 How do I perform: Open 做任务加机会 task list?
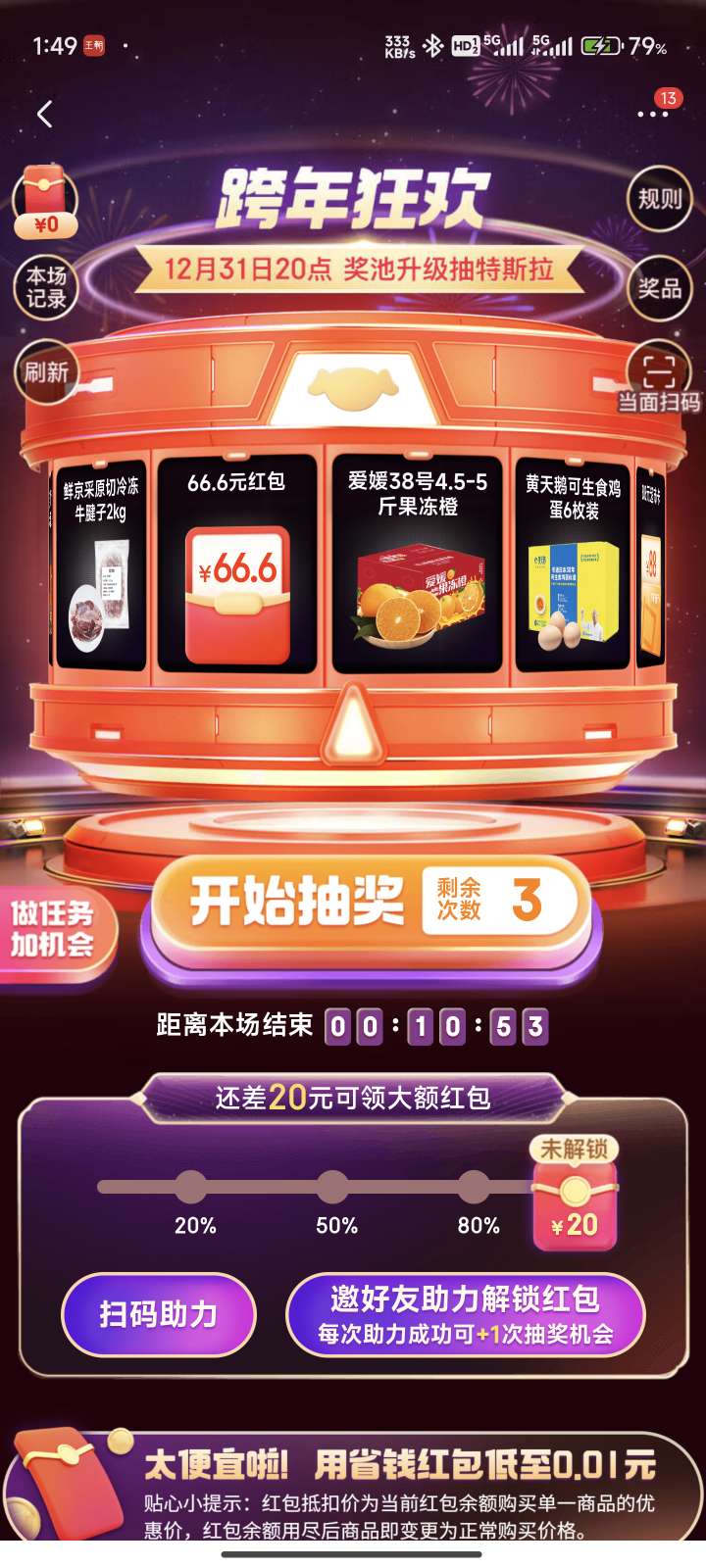[x=54, y=929]
